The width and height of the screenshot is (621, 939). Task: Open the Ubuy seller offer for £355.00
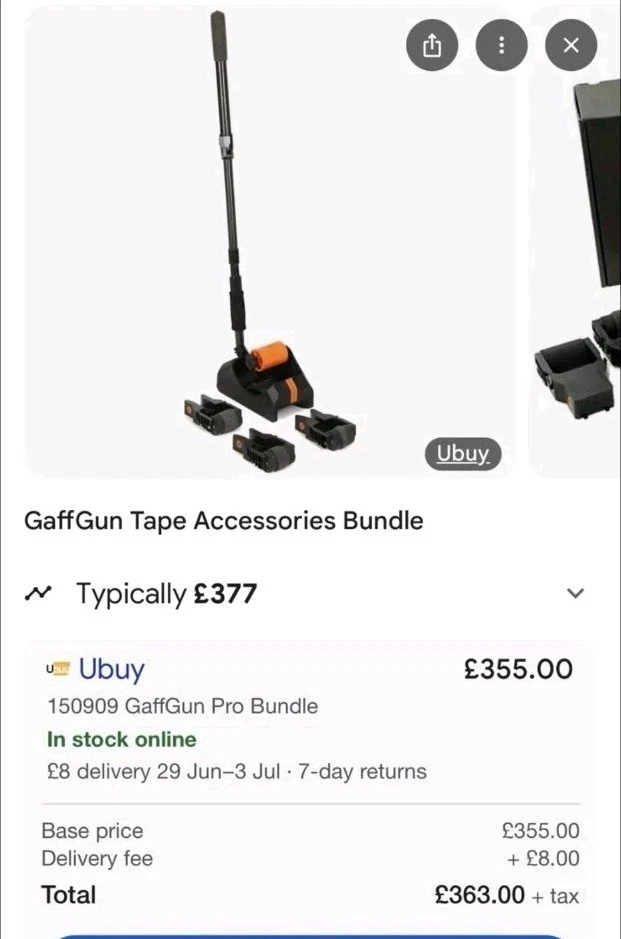112,669
